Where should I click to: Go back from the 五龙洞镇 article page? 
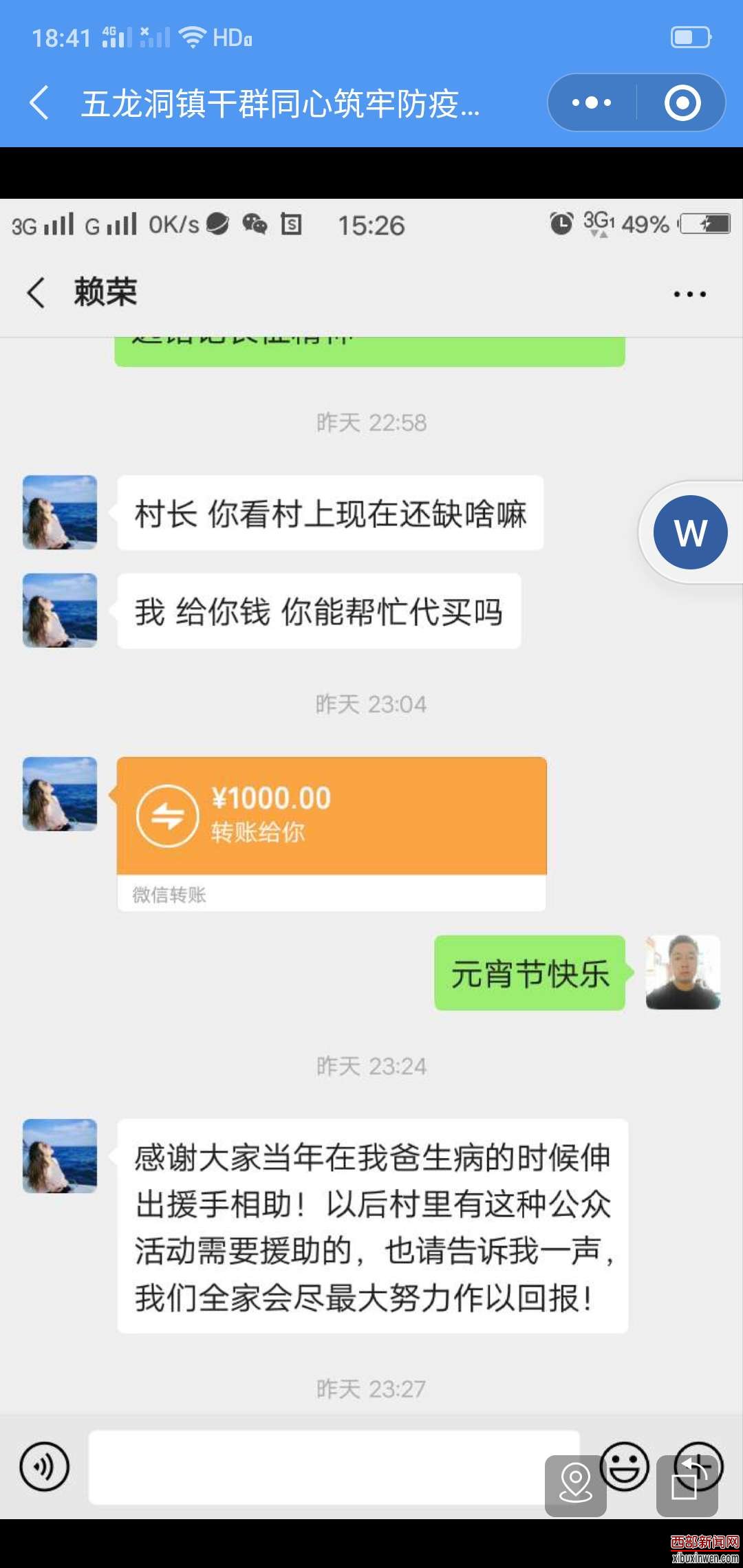coord(40,103)
